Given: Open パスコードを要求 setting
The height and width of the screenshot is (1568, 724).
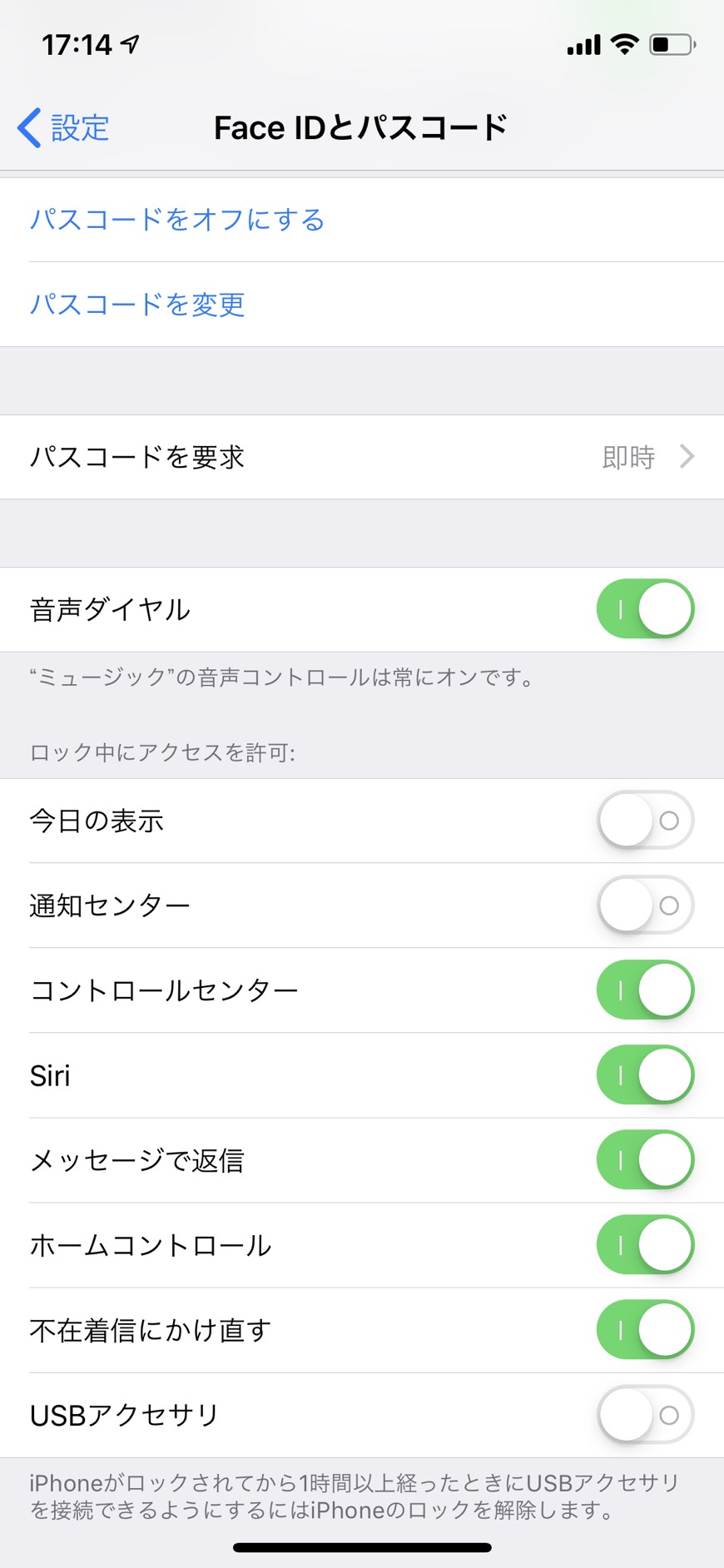Looking at the screenshot, I should coord(362,457).
